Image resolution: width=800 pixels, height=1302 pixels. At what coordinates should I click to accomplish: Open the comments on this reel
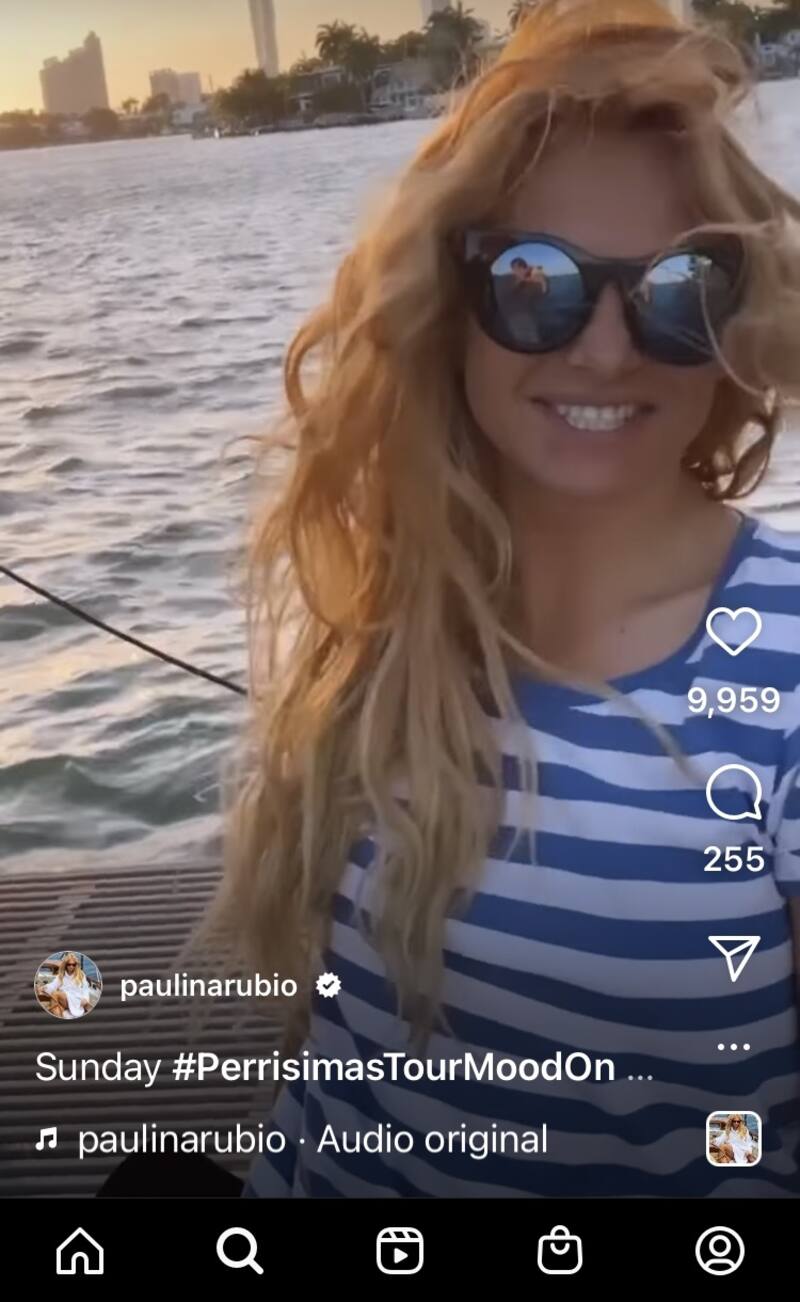[733, 795]
